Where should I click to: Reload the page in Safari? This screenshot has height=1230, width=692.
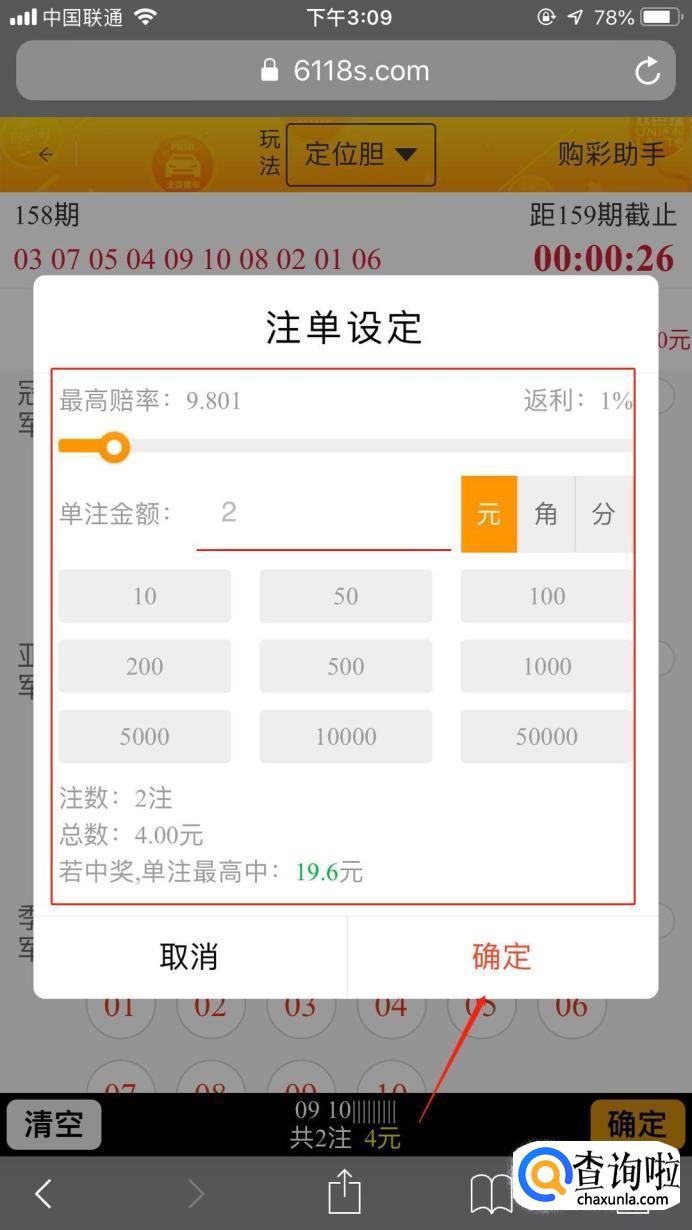click(x=648, y=71)
